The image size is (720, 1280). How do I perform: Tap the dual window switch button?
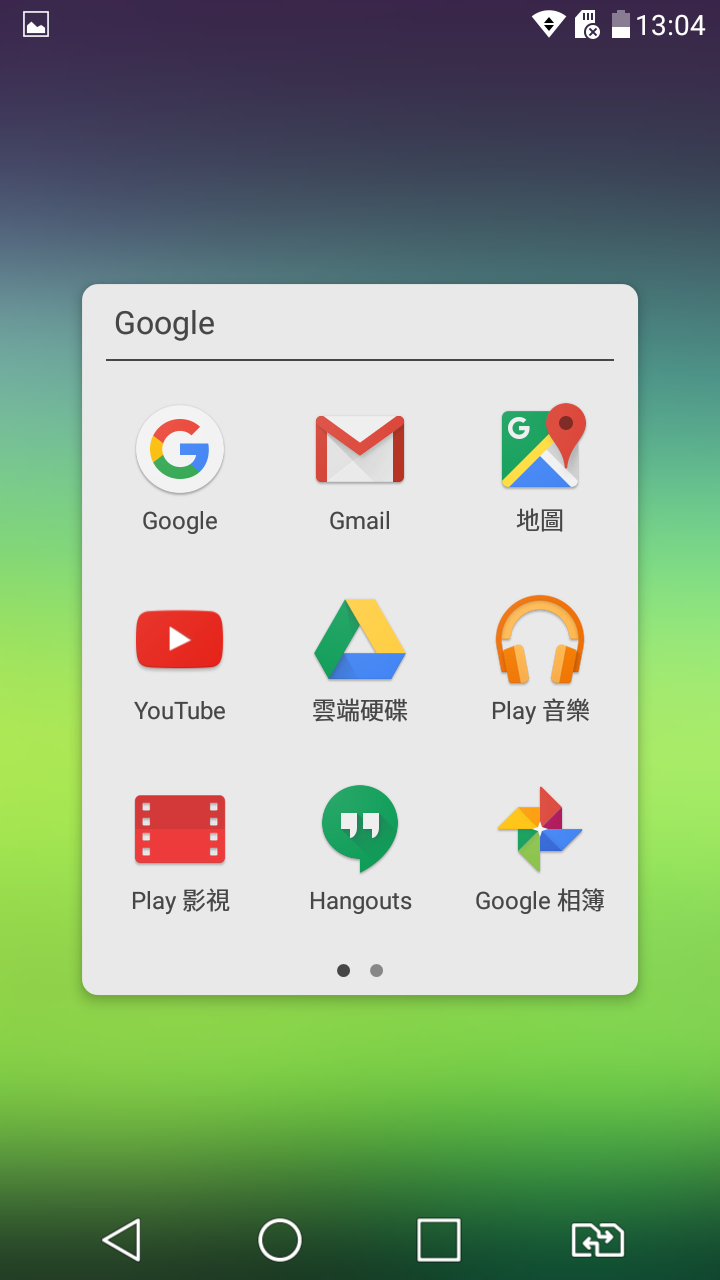point(598,1240)
